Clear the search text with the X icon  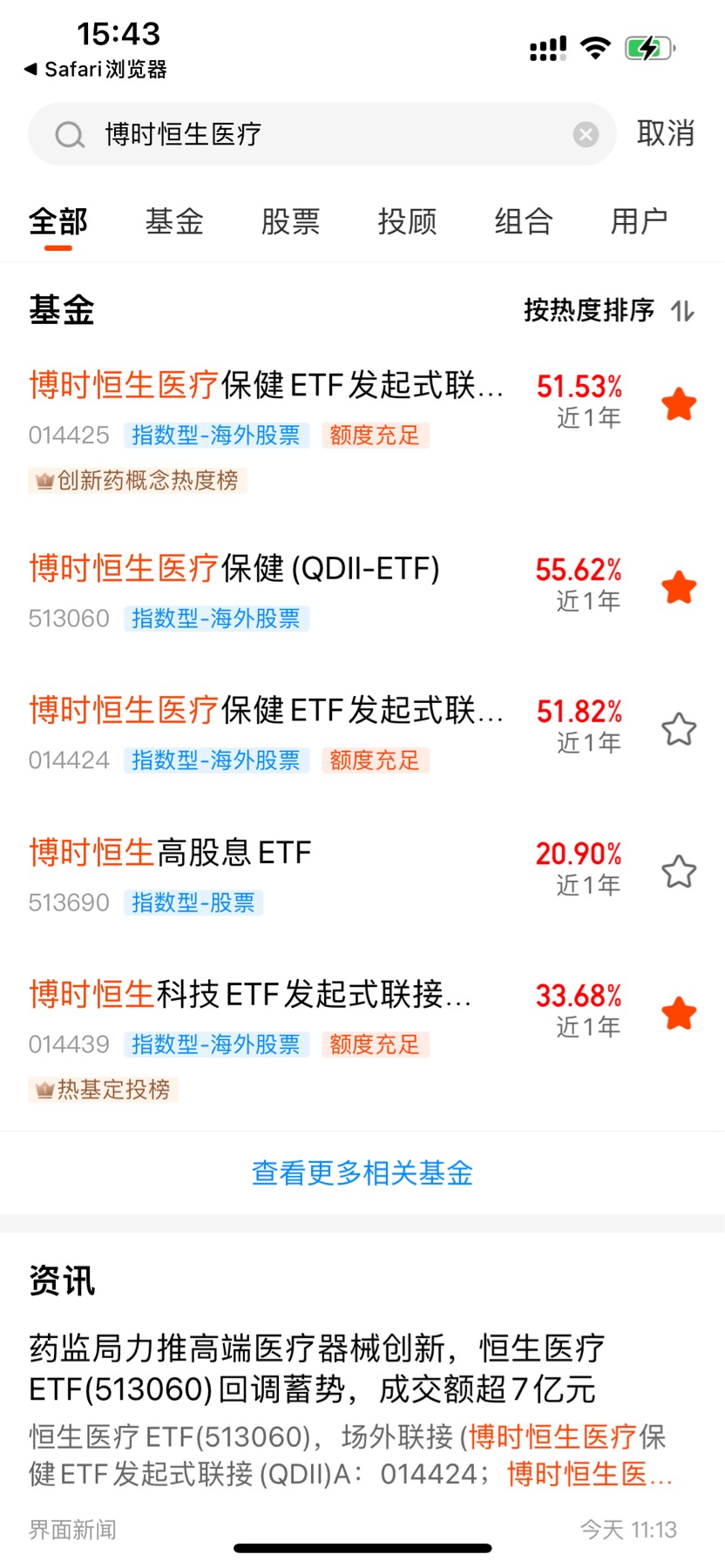coord(586,134)
